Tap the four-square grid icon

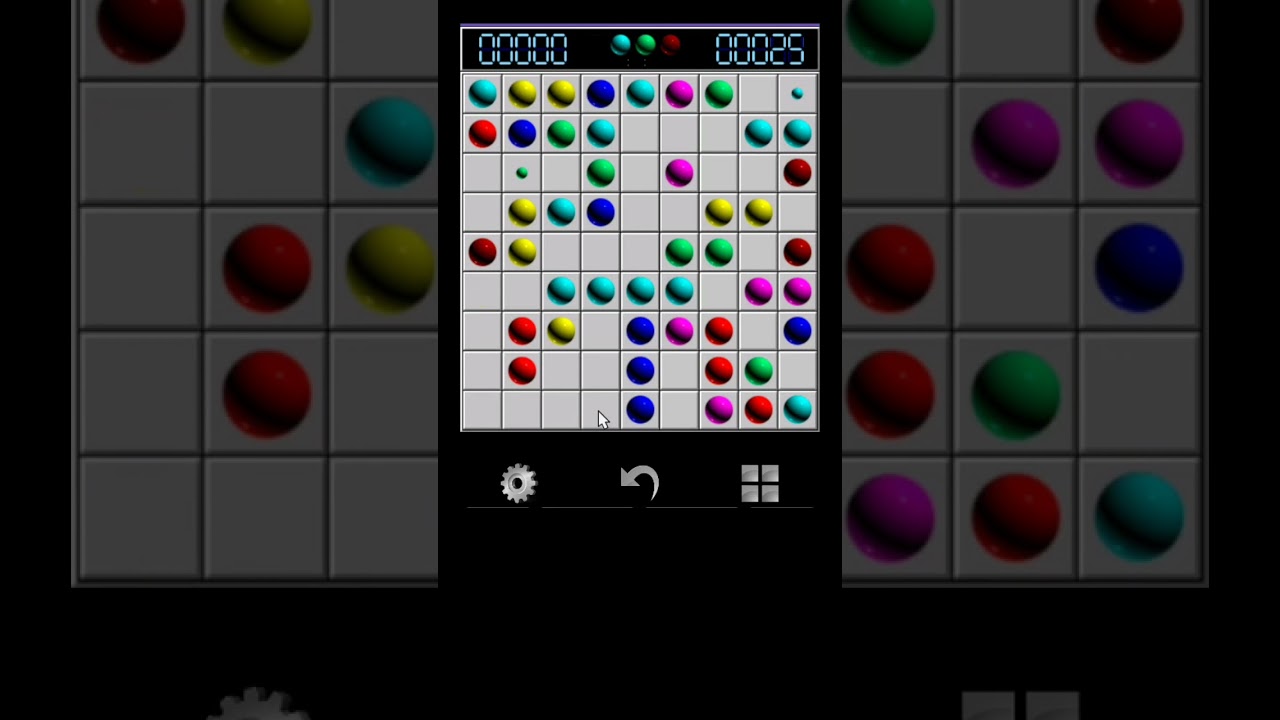tap(760, 484)
